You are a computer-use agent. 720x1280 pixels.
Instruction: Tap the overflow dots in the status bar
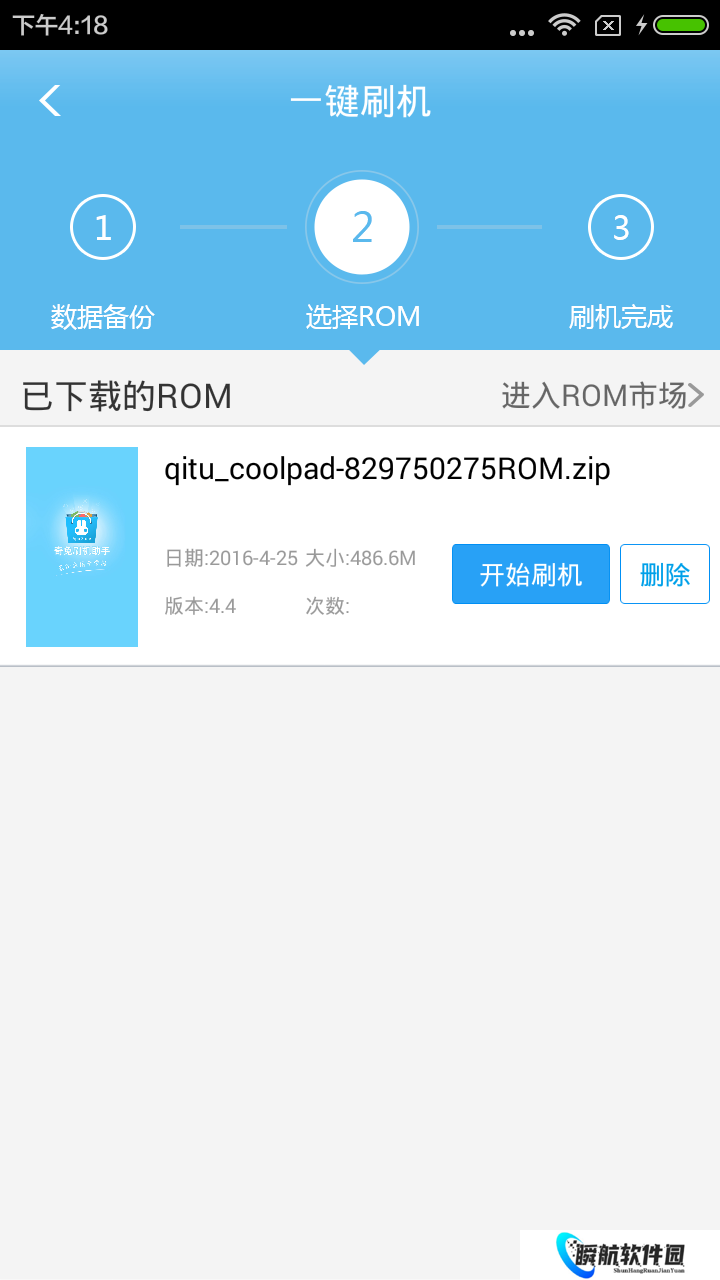[521, 30]
